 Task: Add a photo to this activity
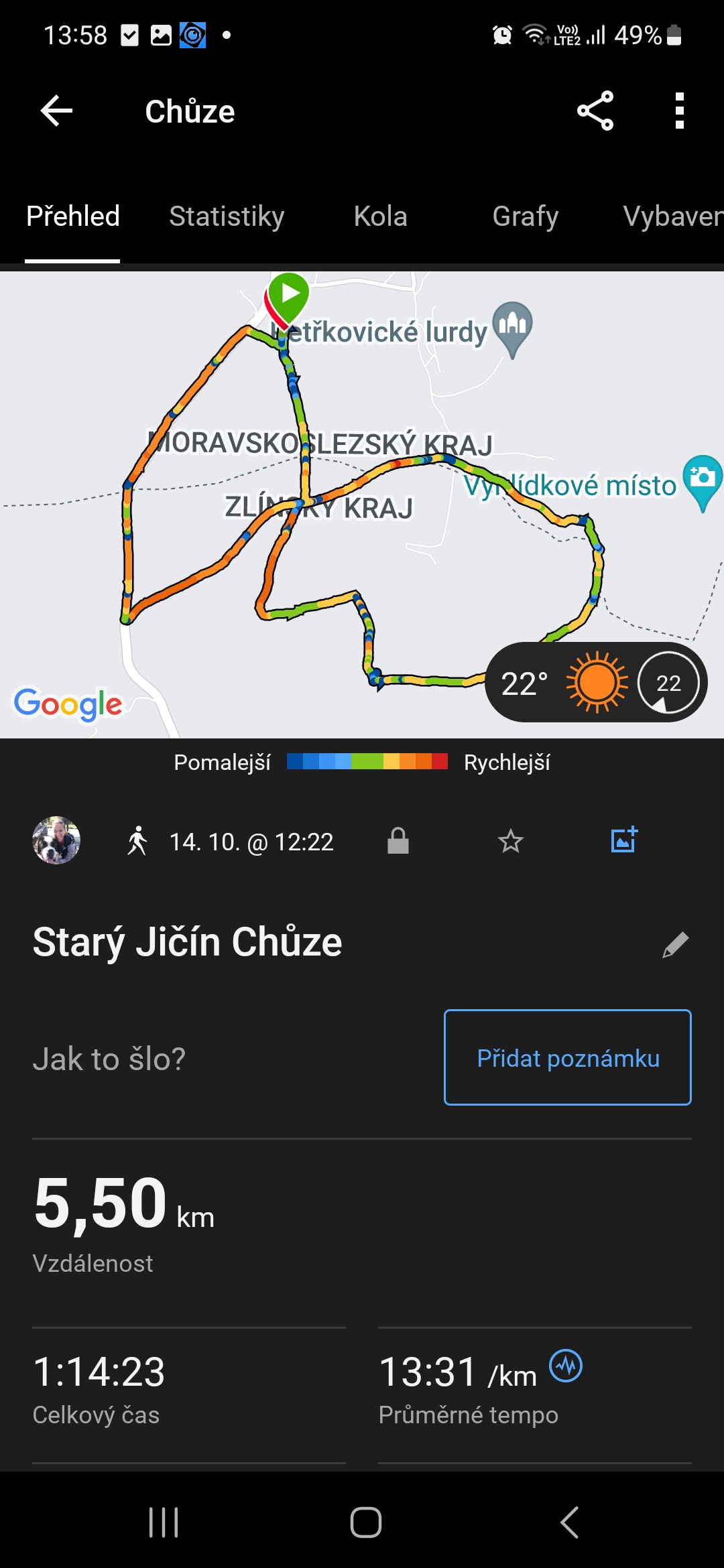tap(623, 840)
